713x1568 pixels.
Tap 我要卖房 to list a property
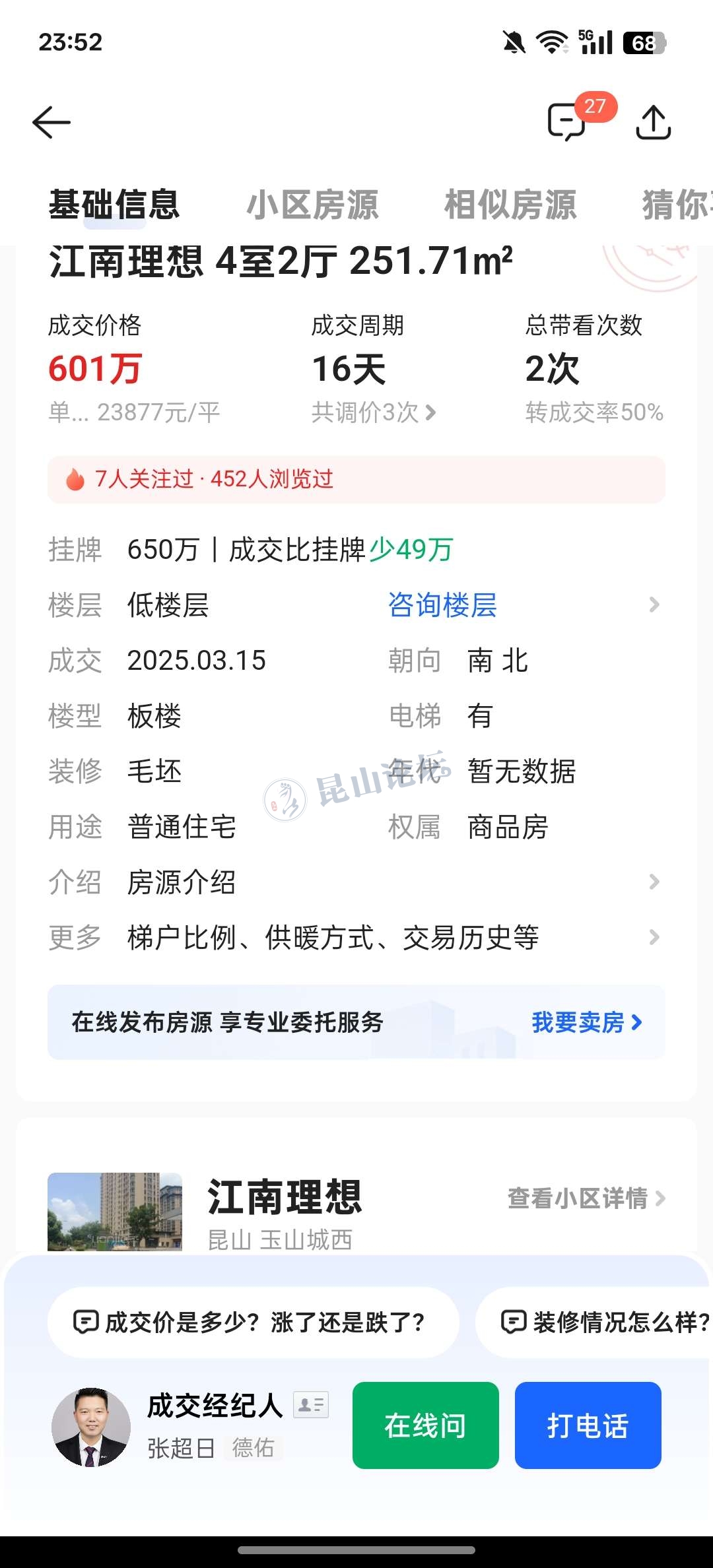coord(586,1022)
